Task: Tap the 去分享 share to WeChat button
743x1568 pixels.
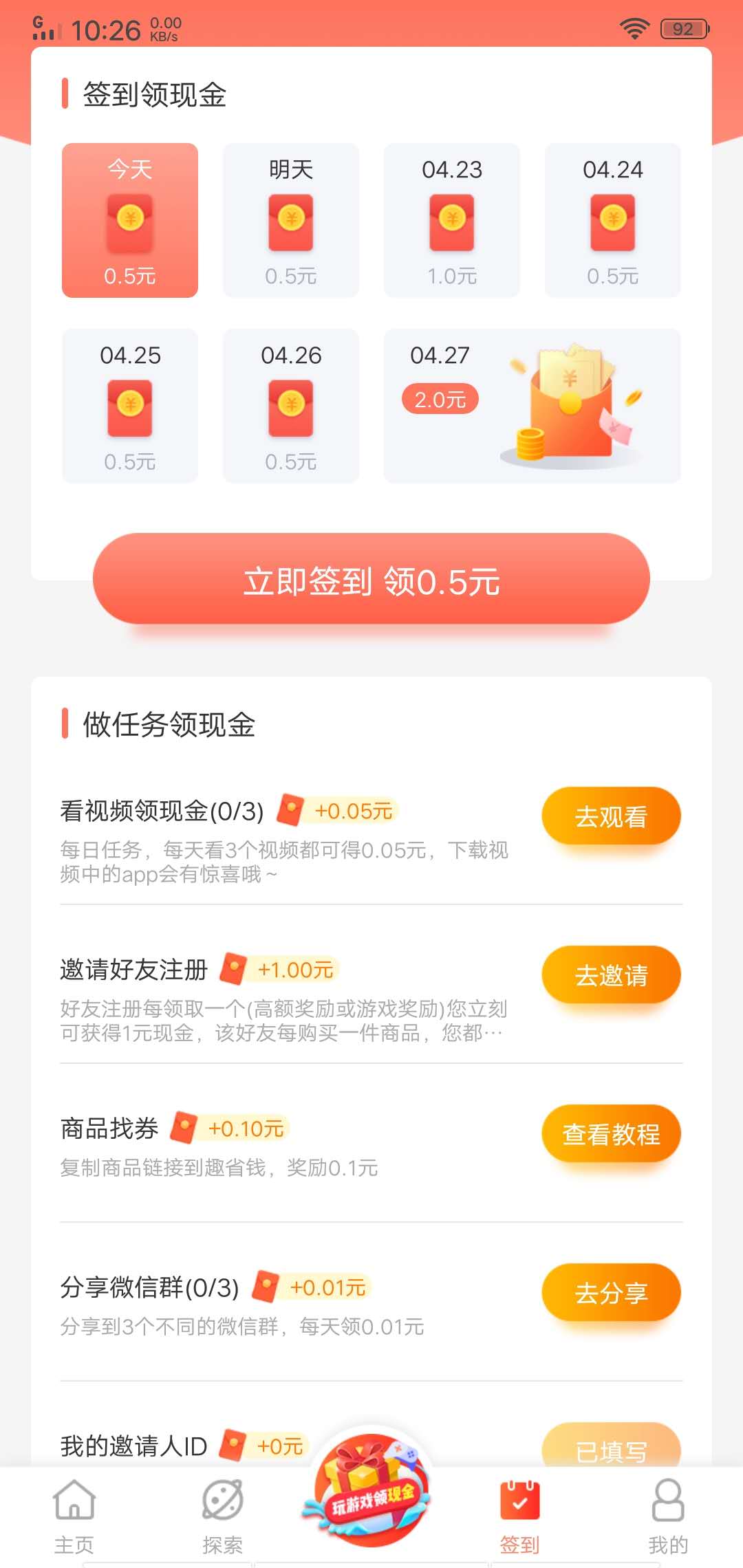Action: pos(611,1293)
